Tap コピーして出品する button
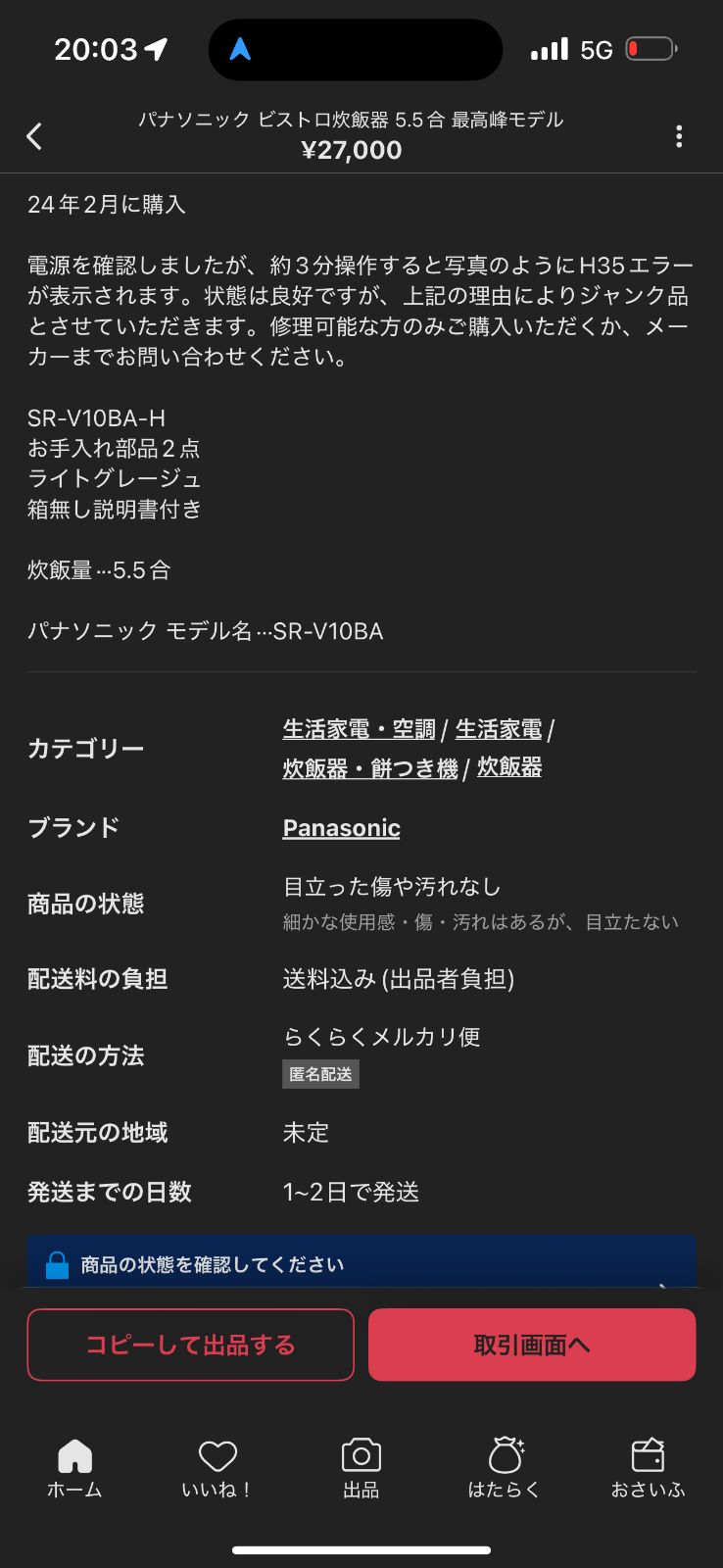The width and height of the screenshot is (723, 1568). pos(191,1345)
